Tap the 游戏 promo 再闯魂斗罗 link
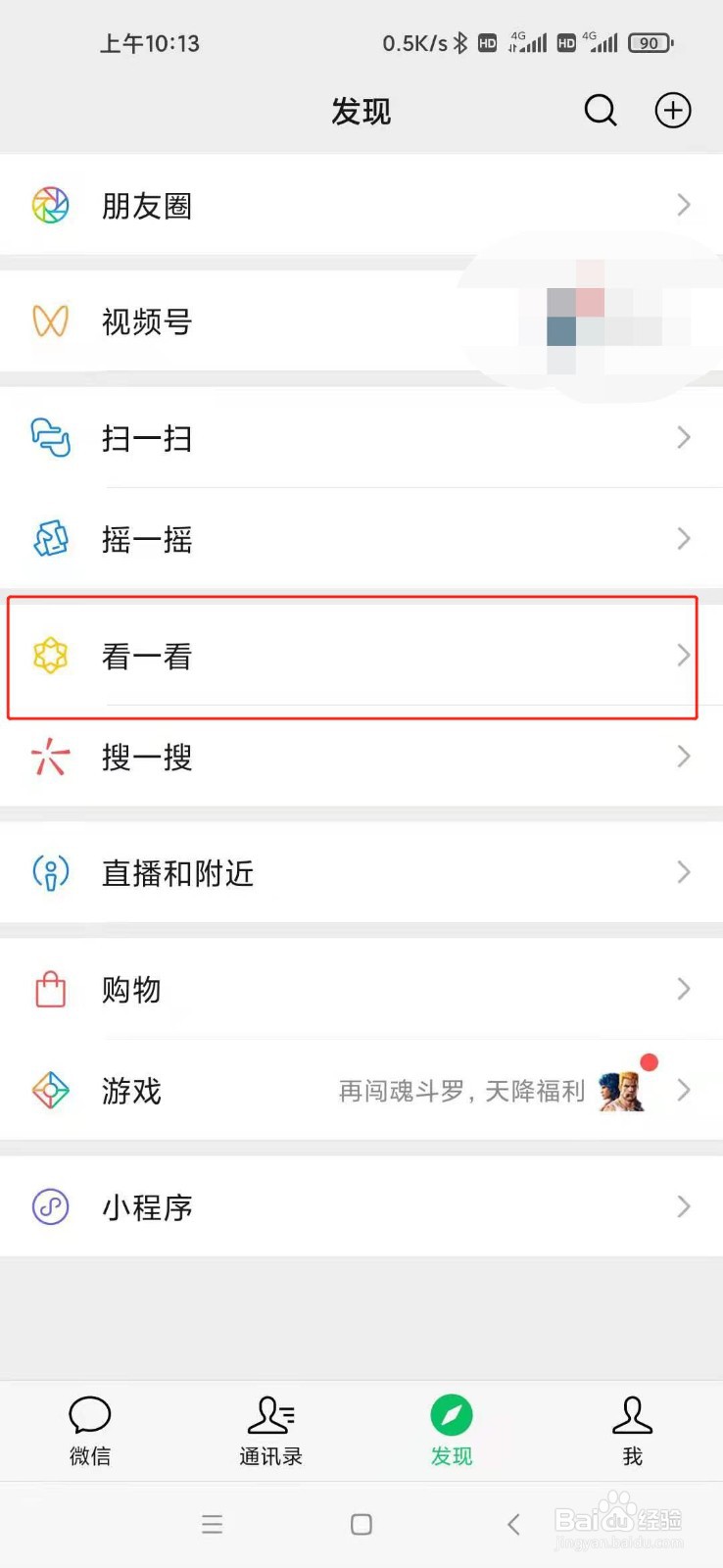723x1568 pixels. pos(460,1091)
